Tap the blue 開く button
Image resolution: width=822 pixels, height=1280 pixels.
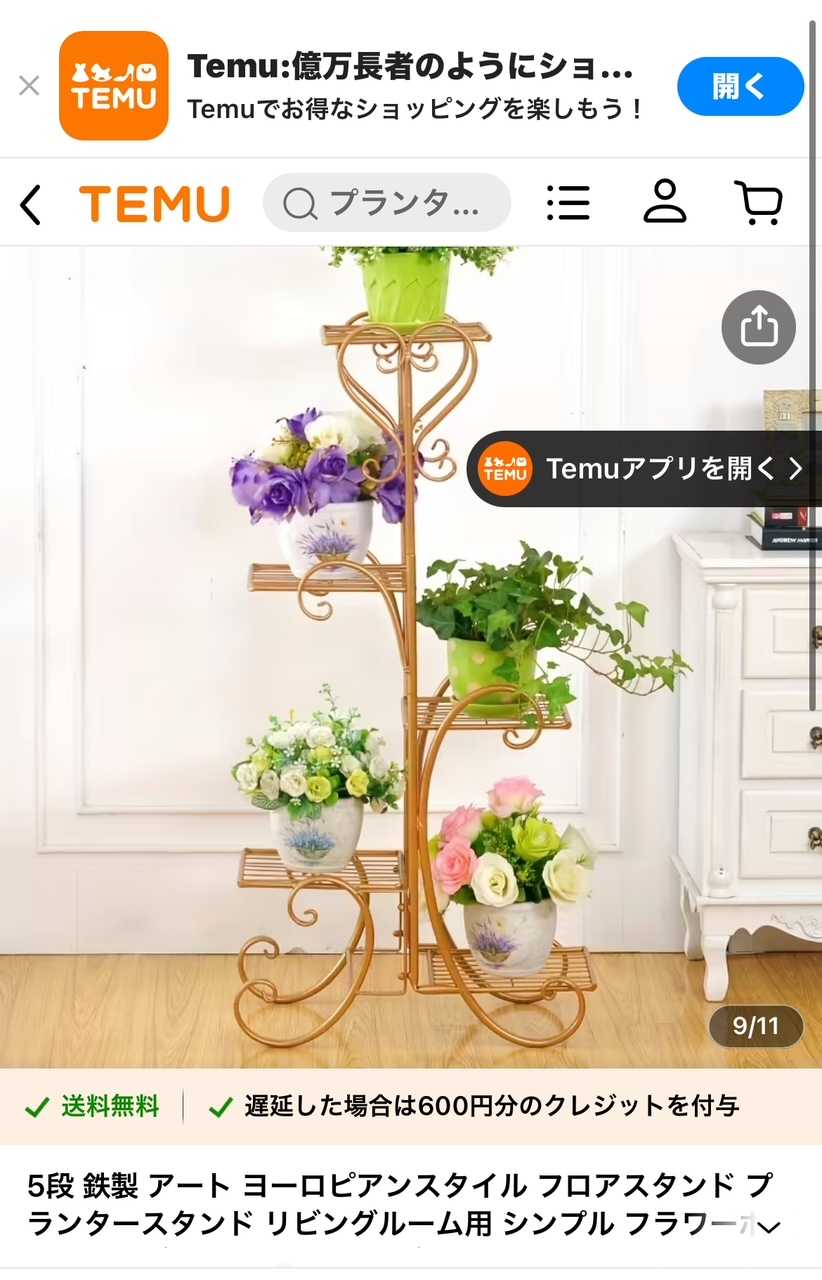click(x=740, y=86)
